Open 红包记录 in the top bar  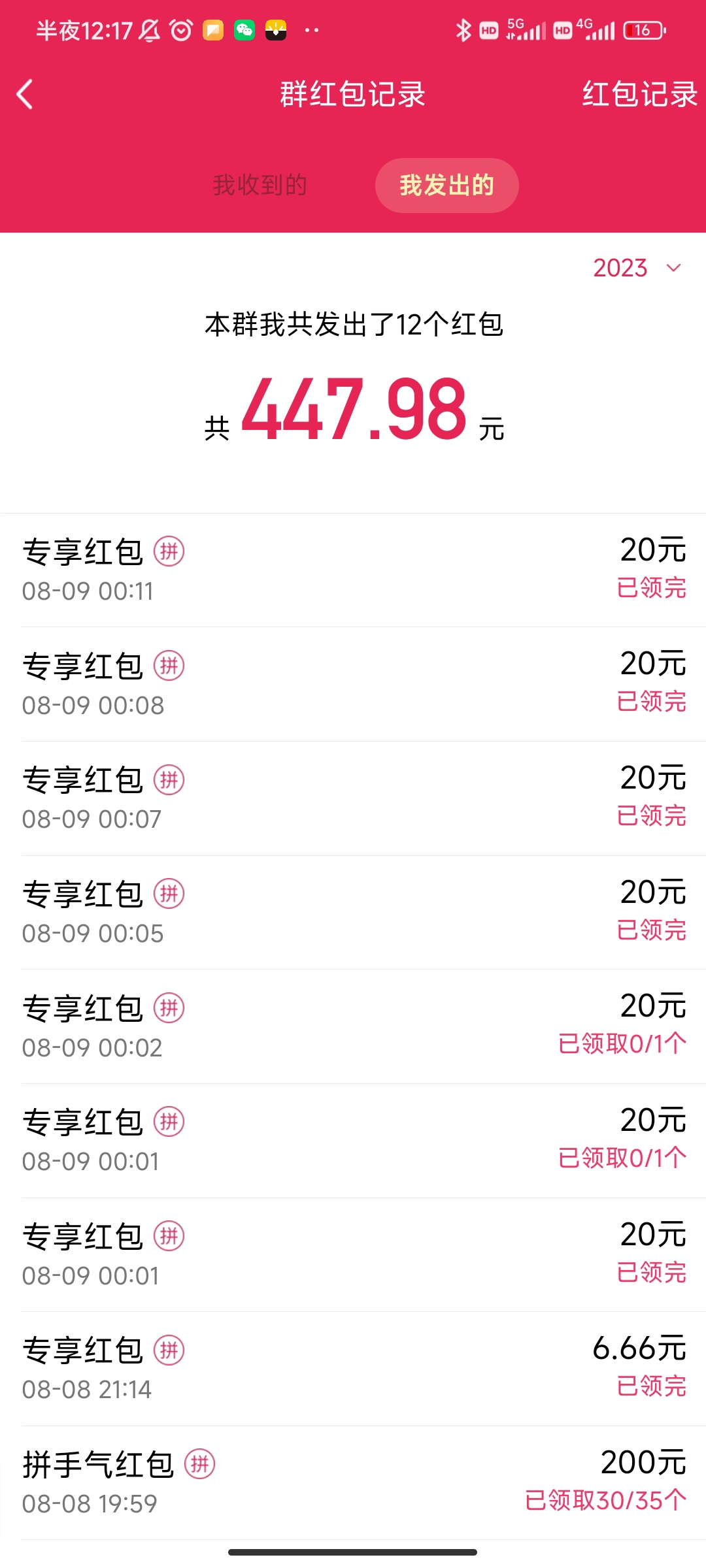(x=639, y=95)
